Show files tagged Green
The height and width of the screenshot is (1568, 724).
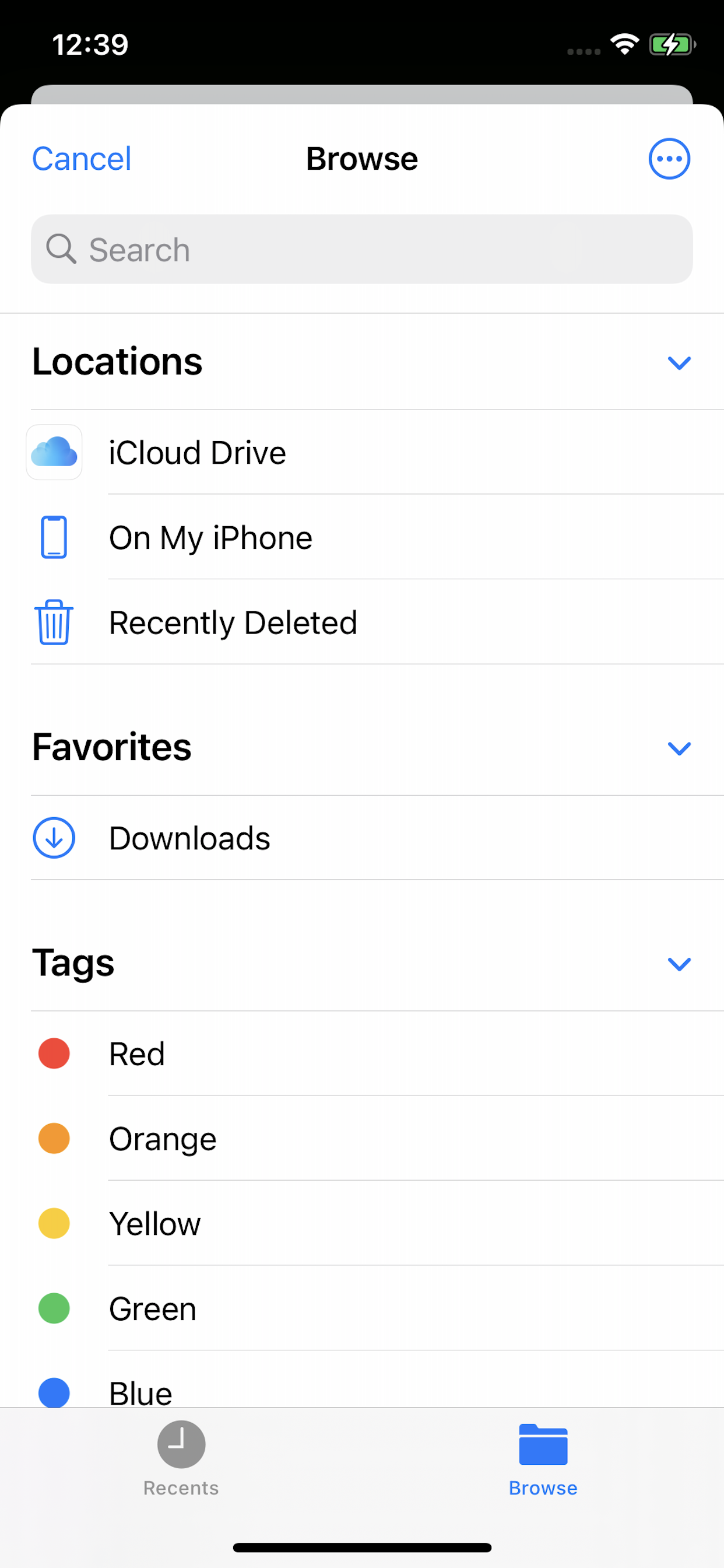[152, 1308]
